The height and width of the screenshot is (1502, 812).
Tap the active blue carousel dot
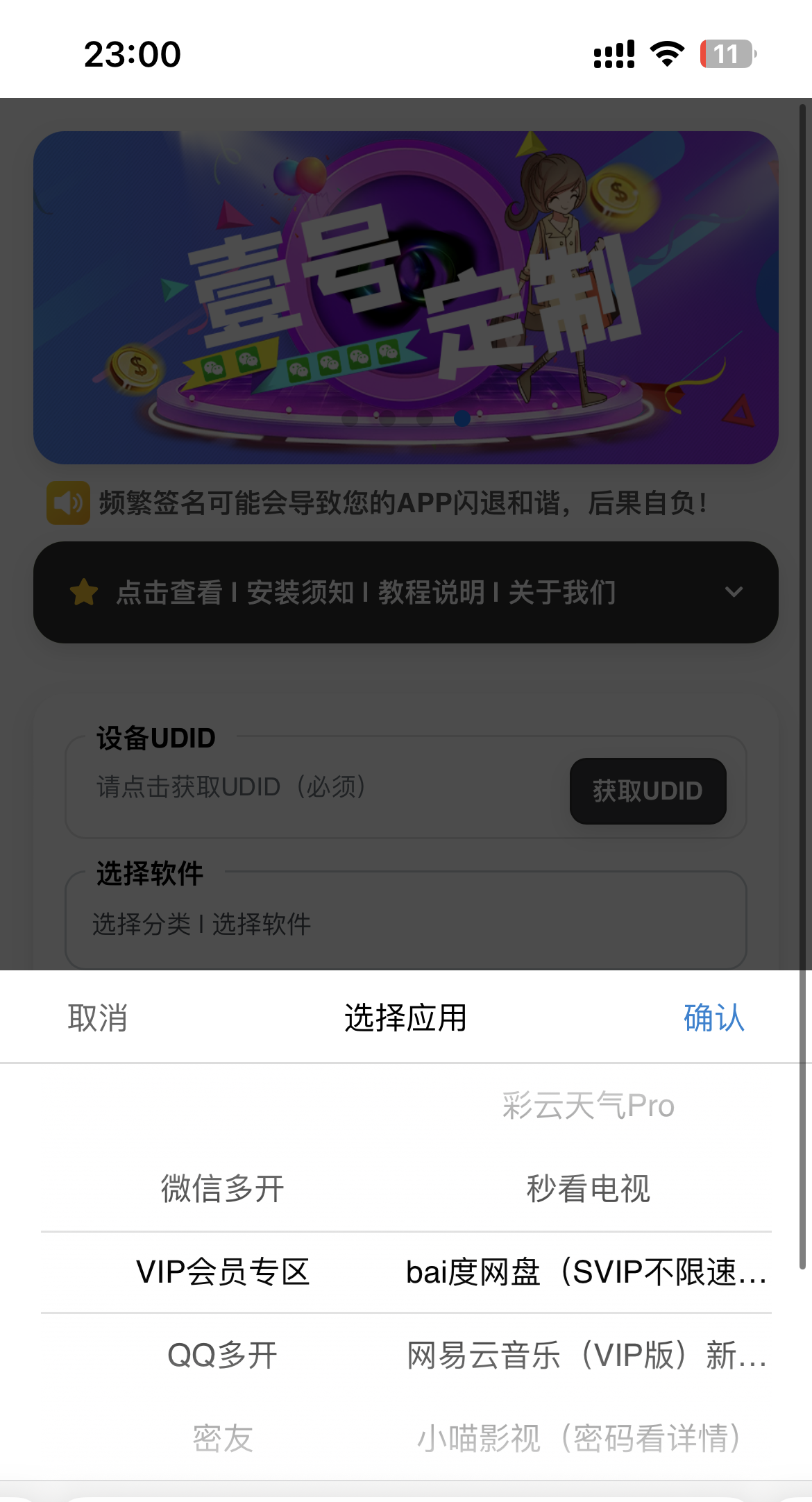[x=462, y=417]
